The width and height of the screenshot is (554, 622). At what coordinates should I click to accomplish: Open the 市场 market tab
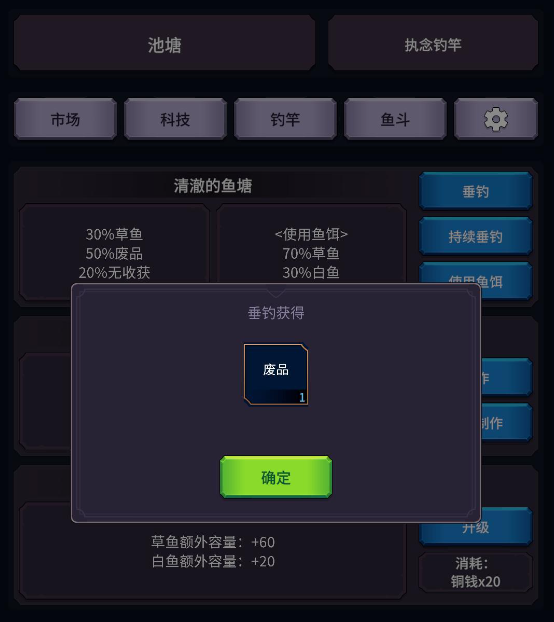click(65, 119)
